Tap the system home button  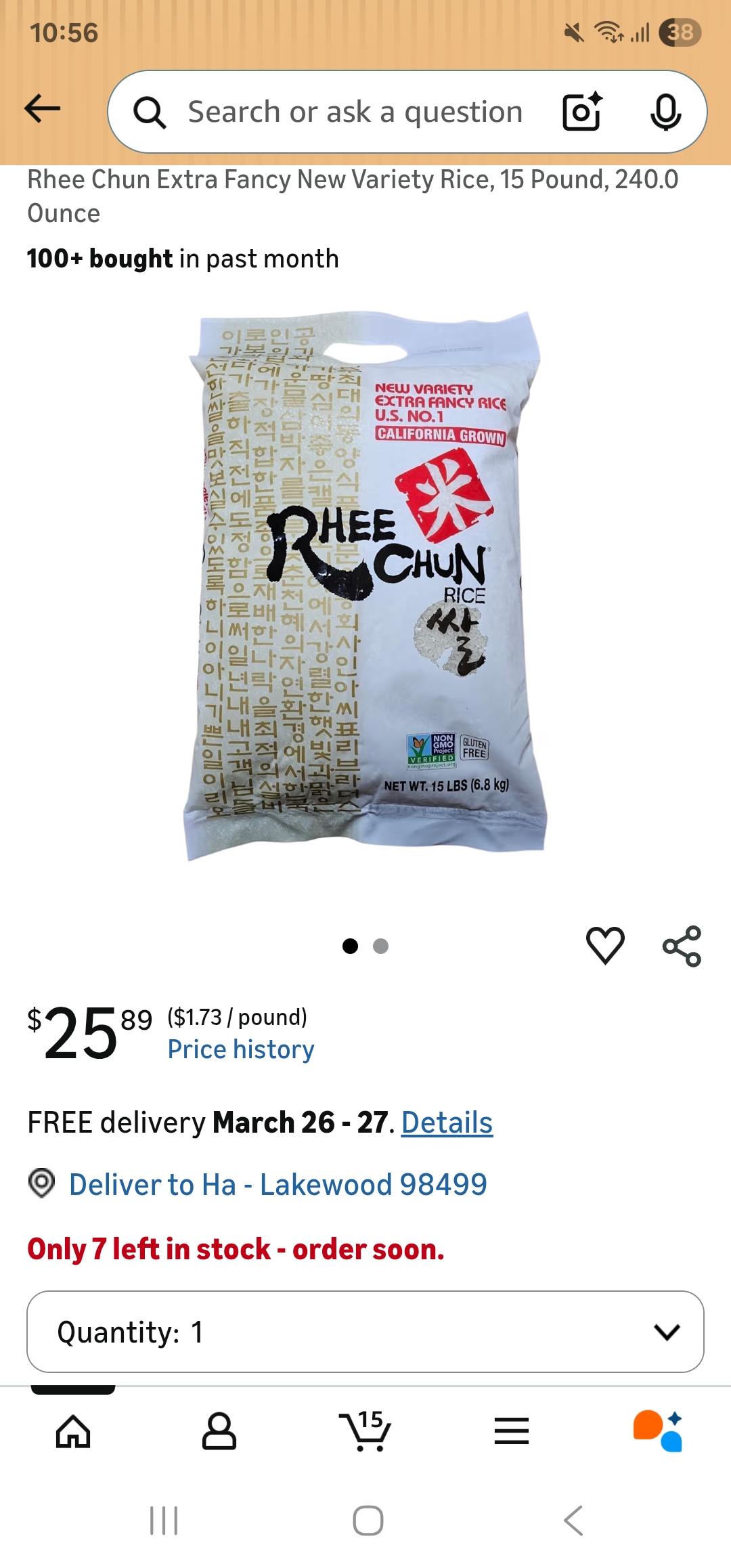368,1521
